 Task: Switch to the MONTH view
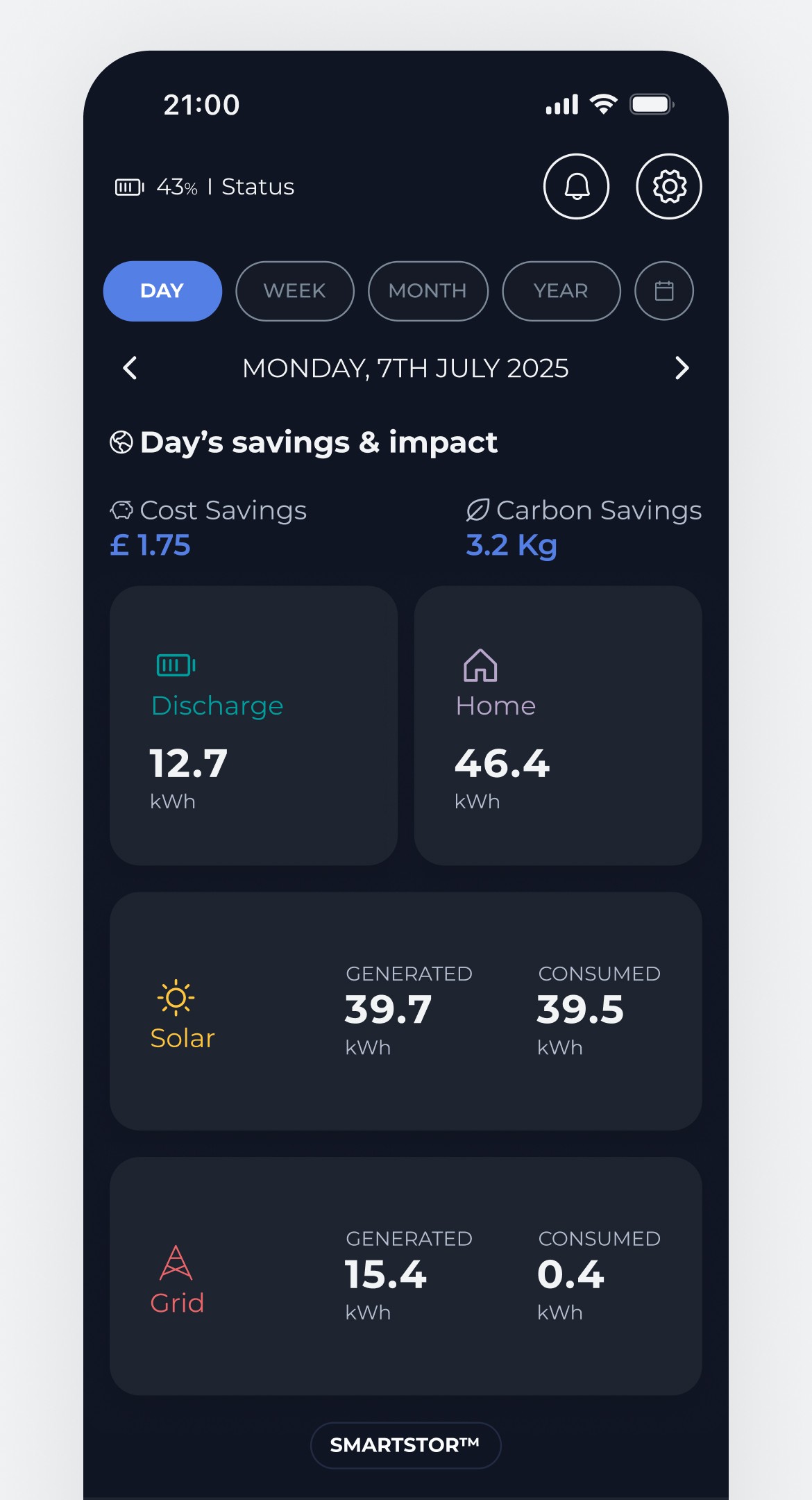[x=428, y=291]
